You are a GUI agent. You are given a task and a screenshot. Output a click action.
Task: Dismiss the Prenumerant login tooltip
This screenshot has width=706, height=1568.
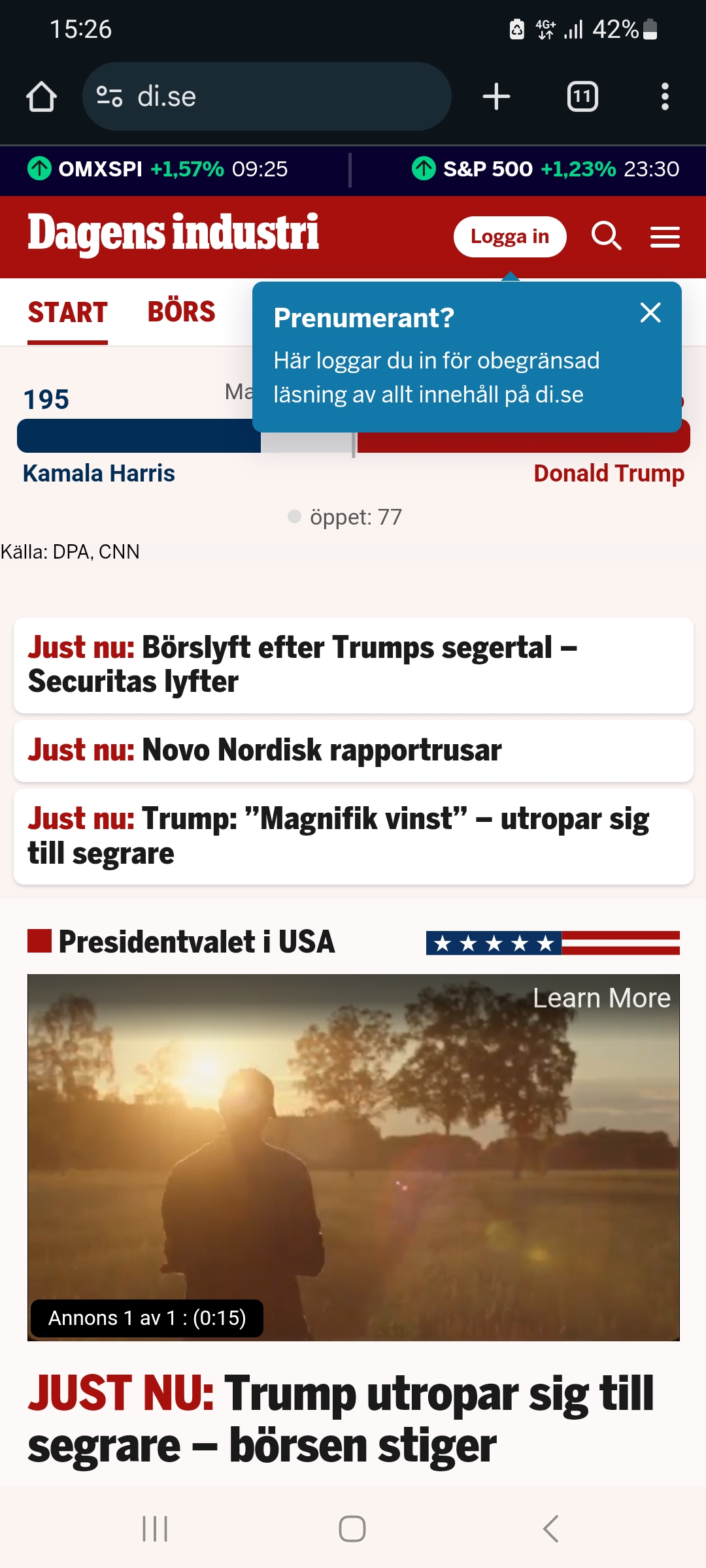tap(650, 313)
